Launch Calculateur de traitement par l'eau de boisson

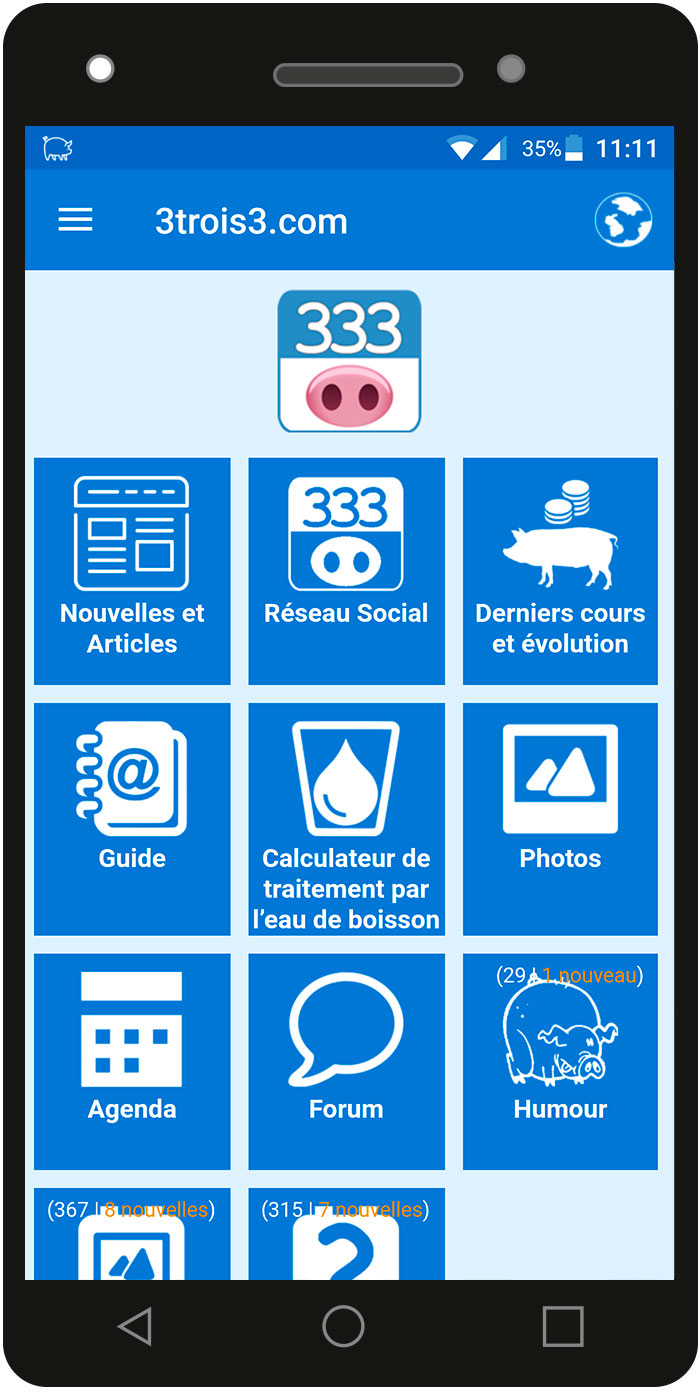tap(346, 818)
